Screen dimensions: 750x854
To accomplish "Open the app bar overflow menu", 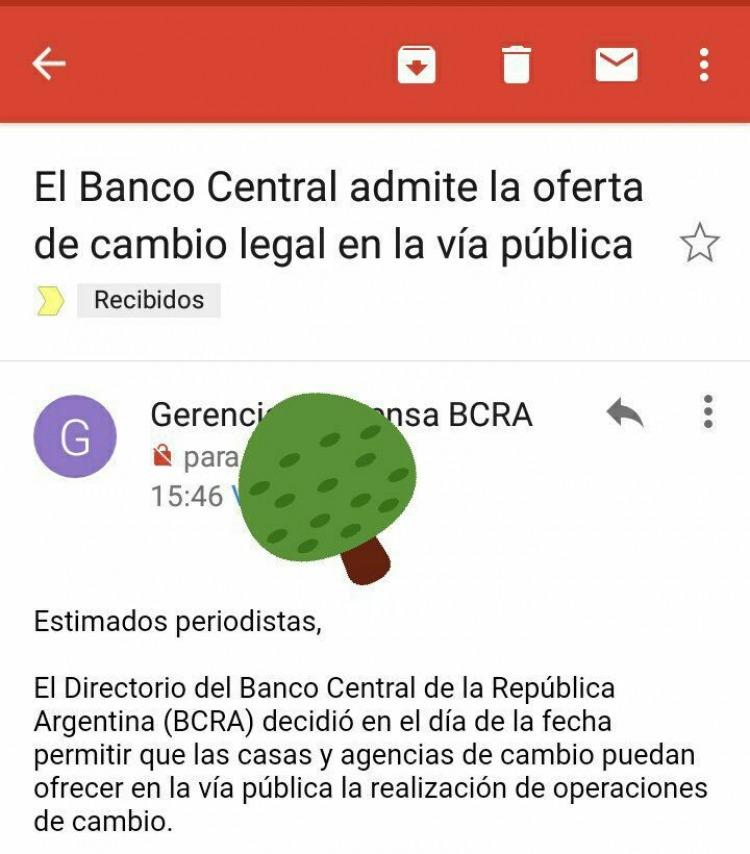I will (705, 65).
